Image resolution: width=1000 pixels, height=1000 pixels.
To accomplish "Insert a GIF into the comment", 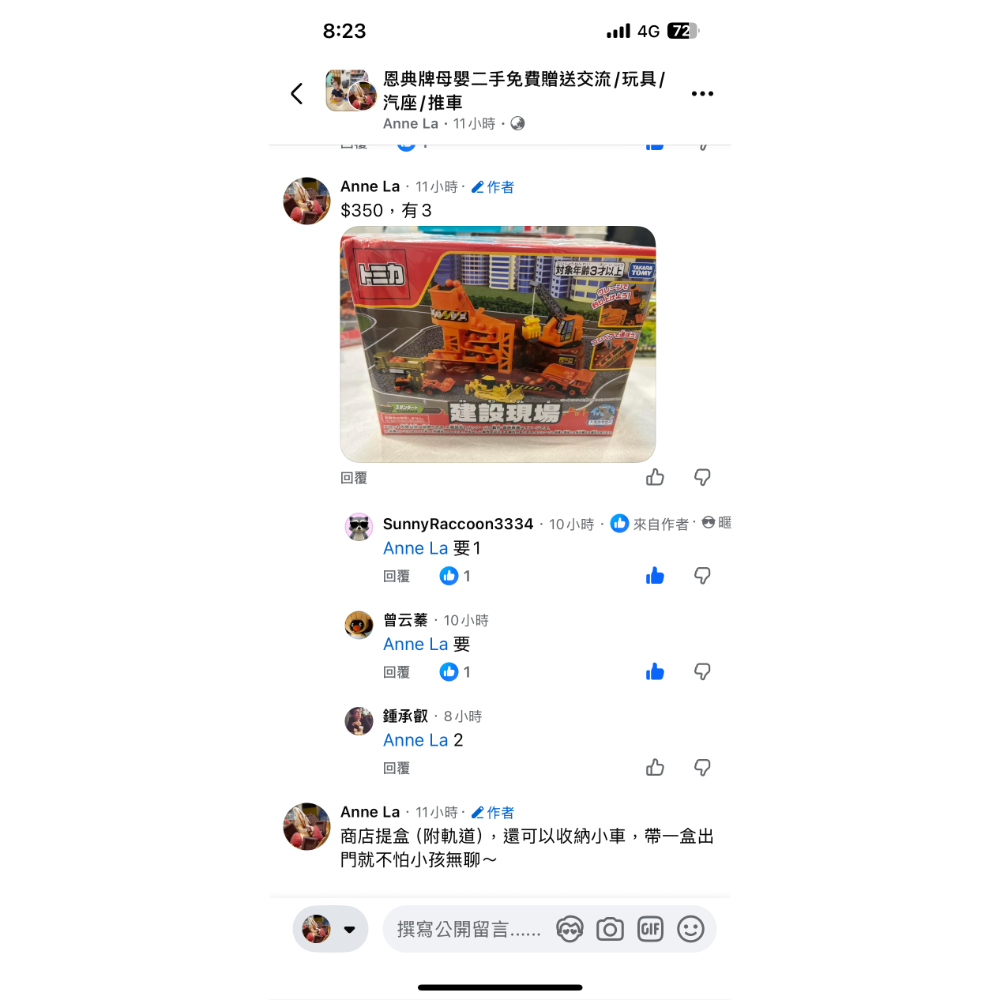I will pos(650,929).
